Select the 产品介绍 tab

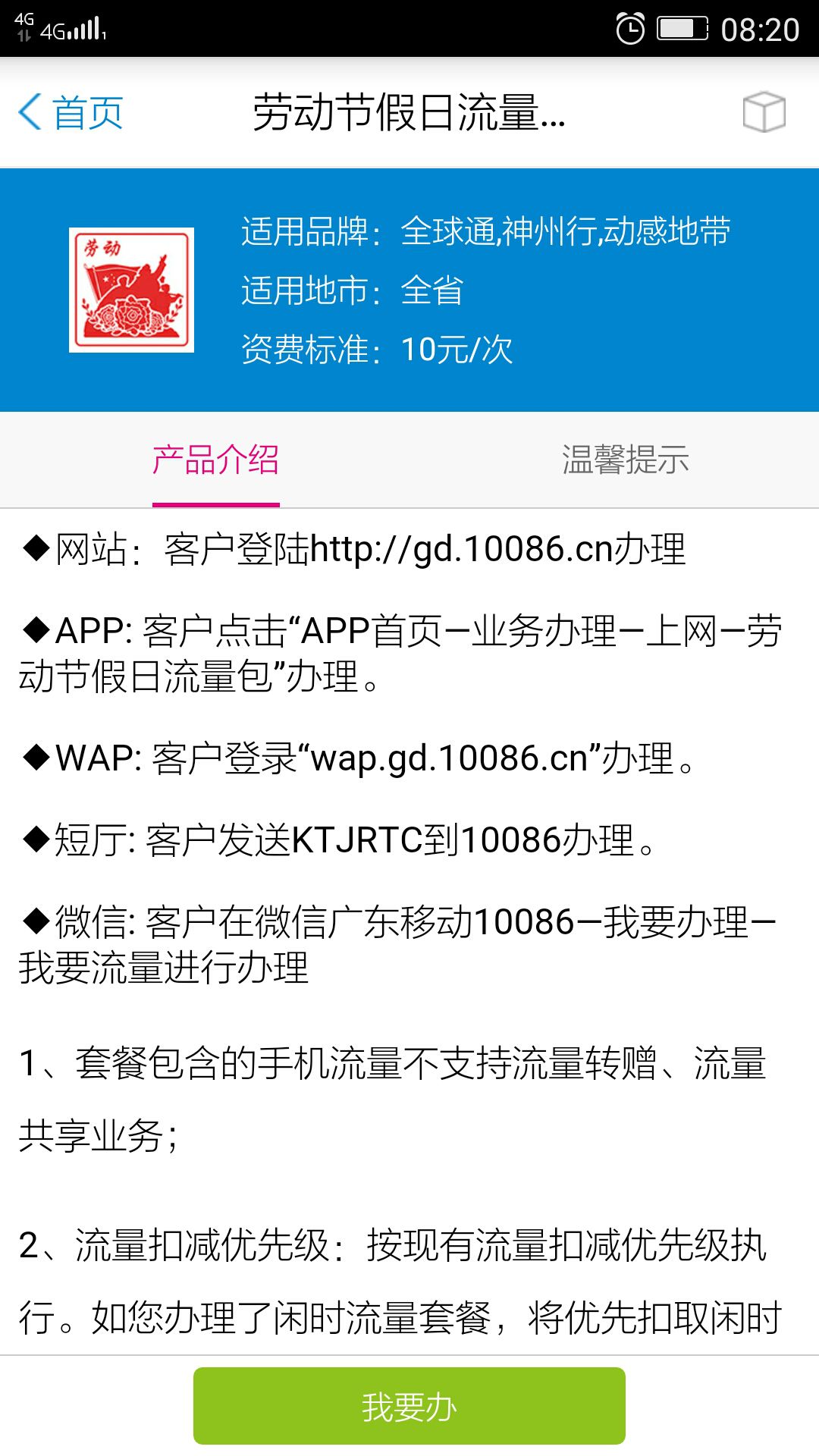pos(216,460)
